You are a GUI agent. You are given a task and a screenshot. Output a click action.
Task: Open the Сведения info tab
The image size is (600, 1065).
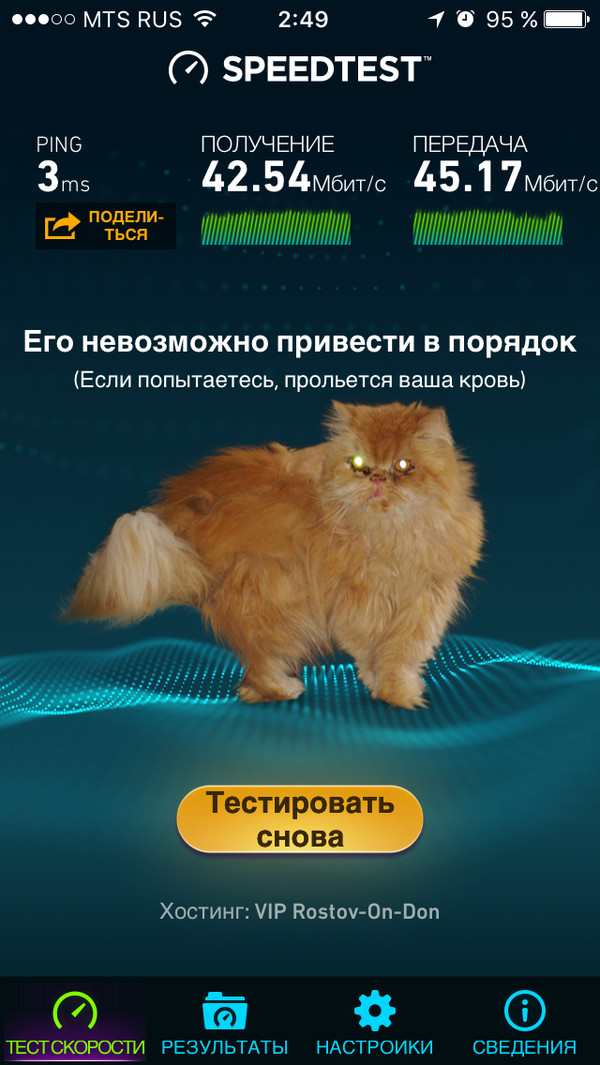(524, 1023)
